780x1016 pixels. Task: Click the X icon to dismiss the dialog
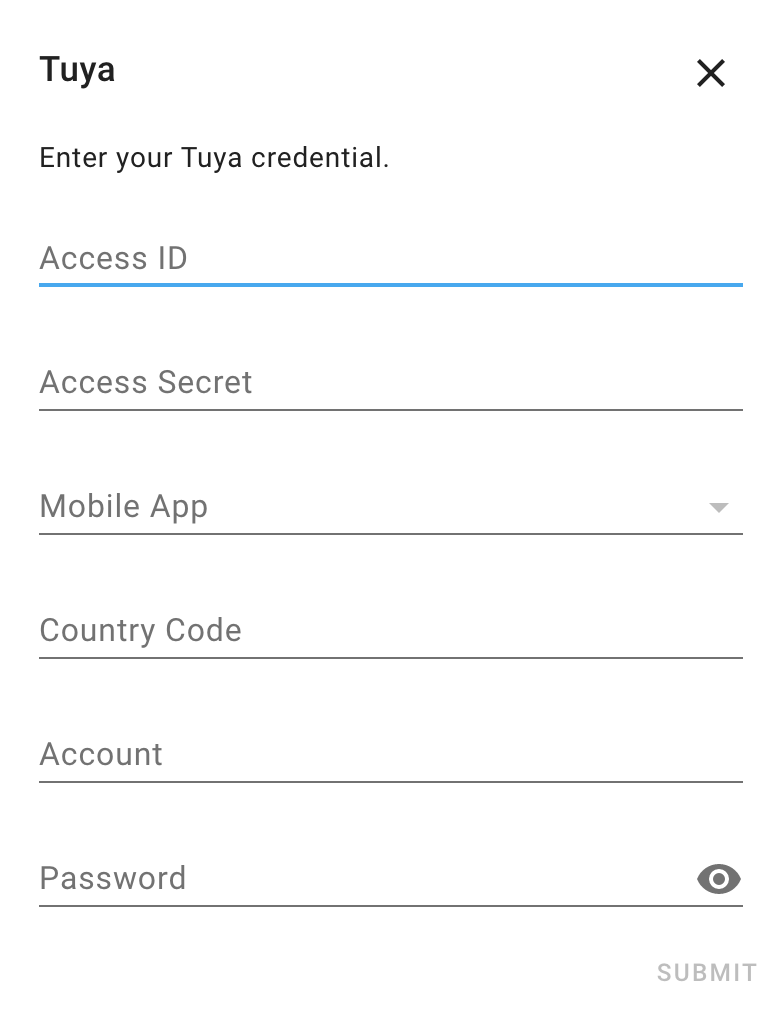coord(710,73)
